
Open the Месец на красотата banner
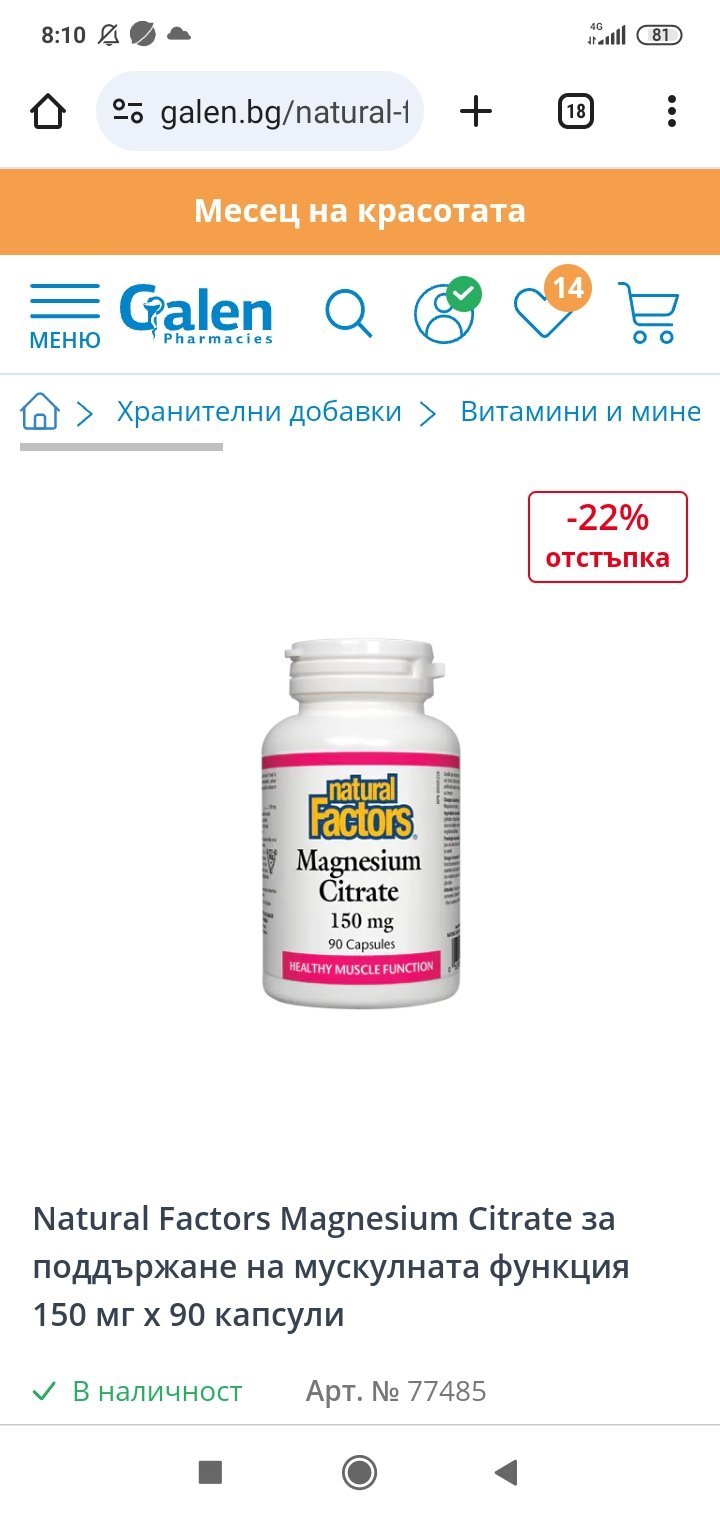pyautogui.click(x=360, y=211)
